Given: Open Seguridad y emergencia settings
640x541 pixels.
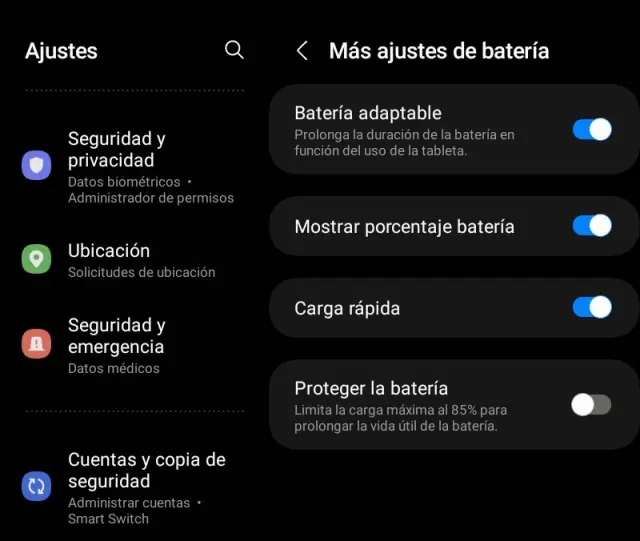Looking at the screenshot, I should click(x=130, y=345).
